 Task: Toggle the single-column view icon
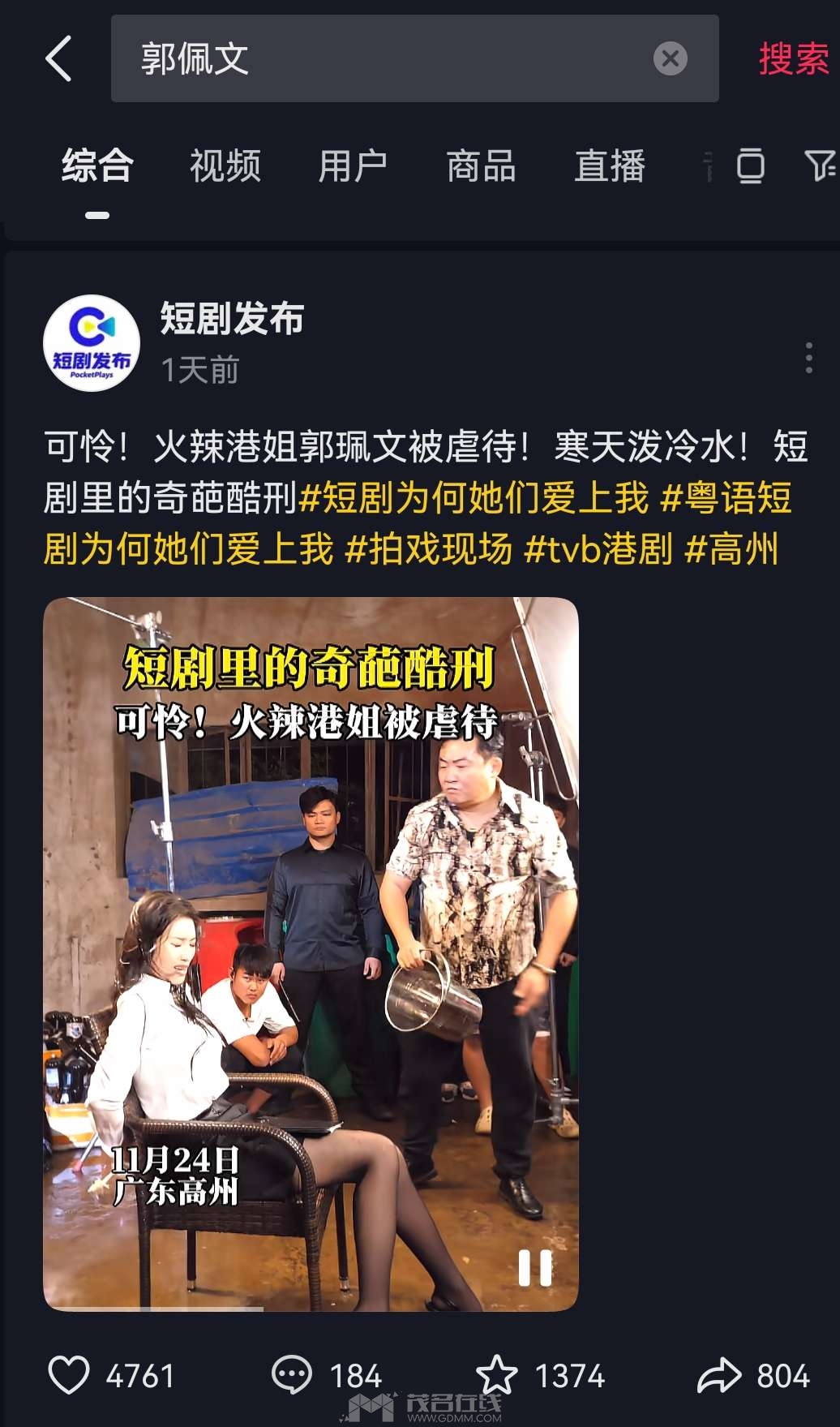point(750,166)
